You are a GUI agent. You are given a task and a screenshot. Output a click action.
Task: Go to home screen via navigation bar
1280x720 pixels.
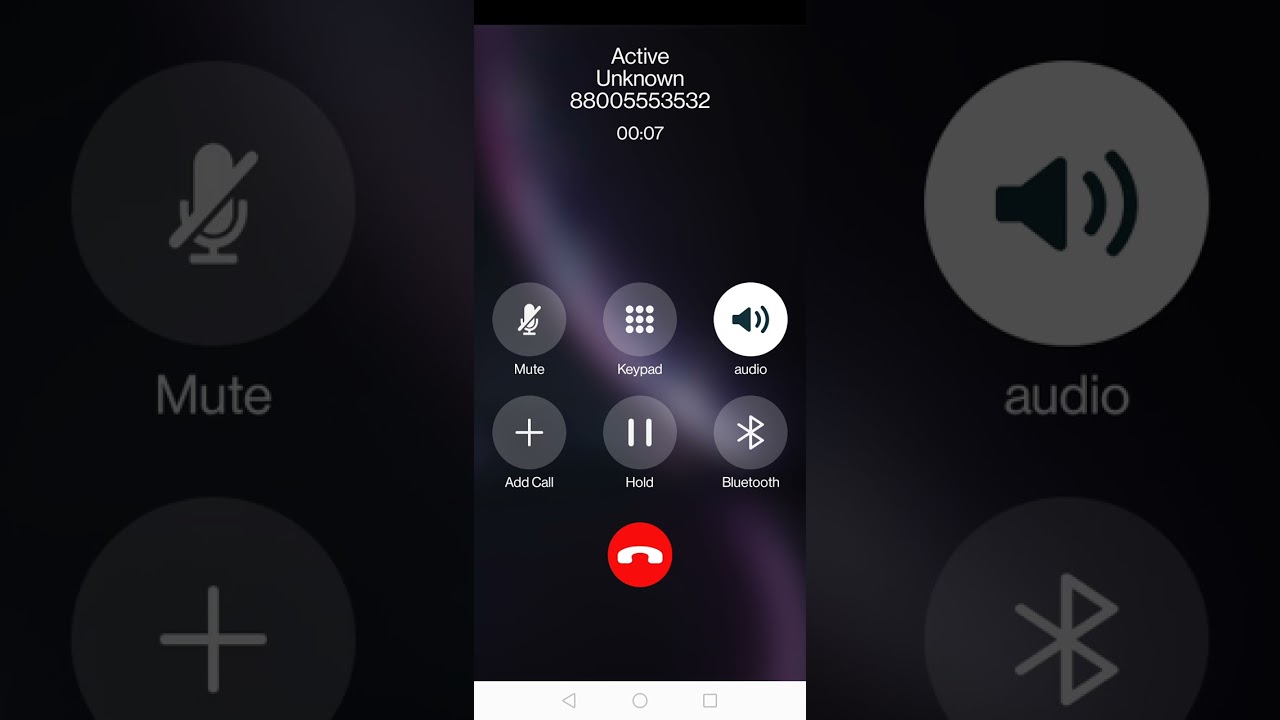tap(640, 701)
